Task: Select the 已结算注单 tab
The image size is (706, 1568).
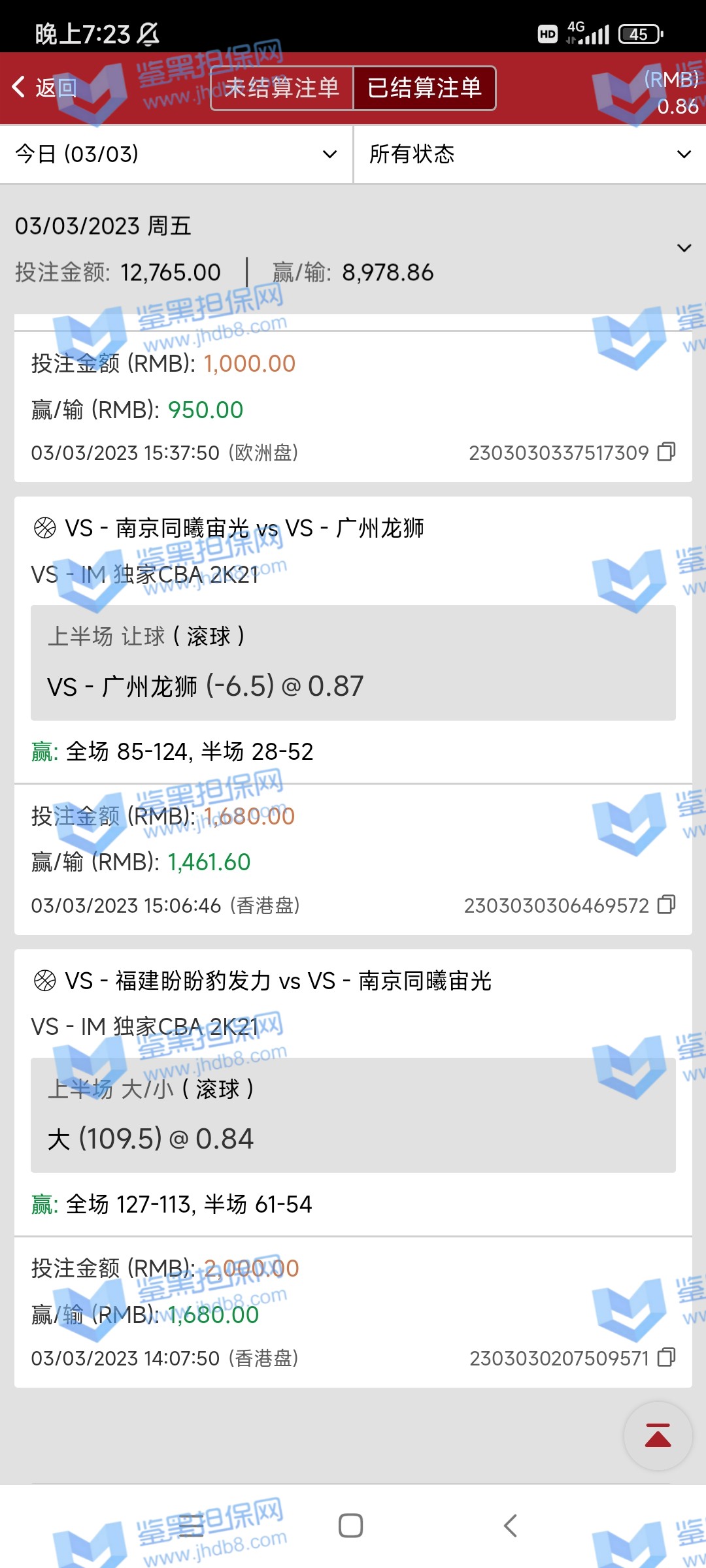Action: 424,88
